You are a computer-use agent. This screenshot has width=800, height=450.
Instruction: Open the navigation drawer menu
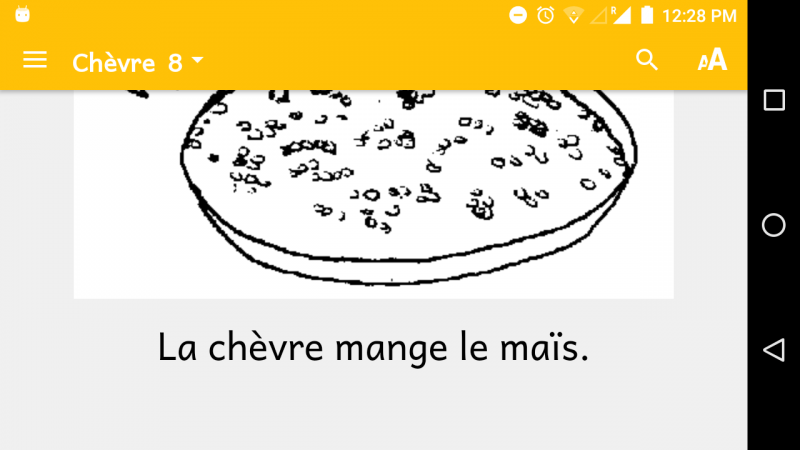pos(35,60)
